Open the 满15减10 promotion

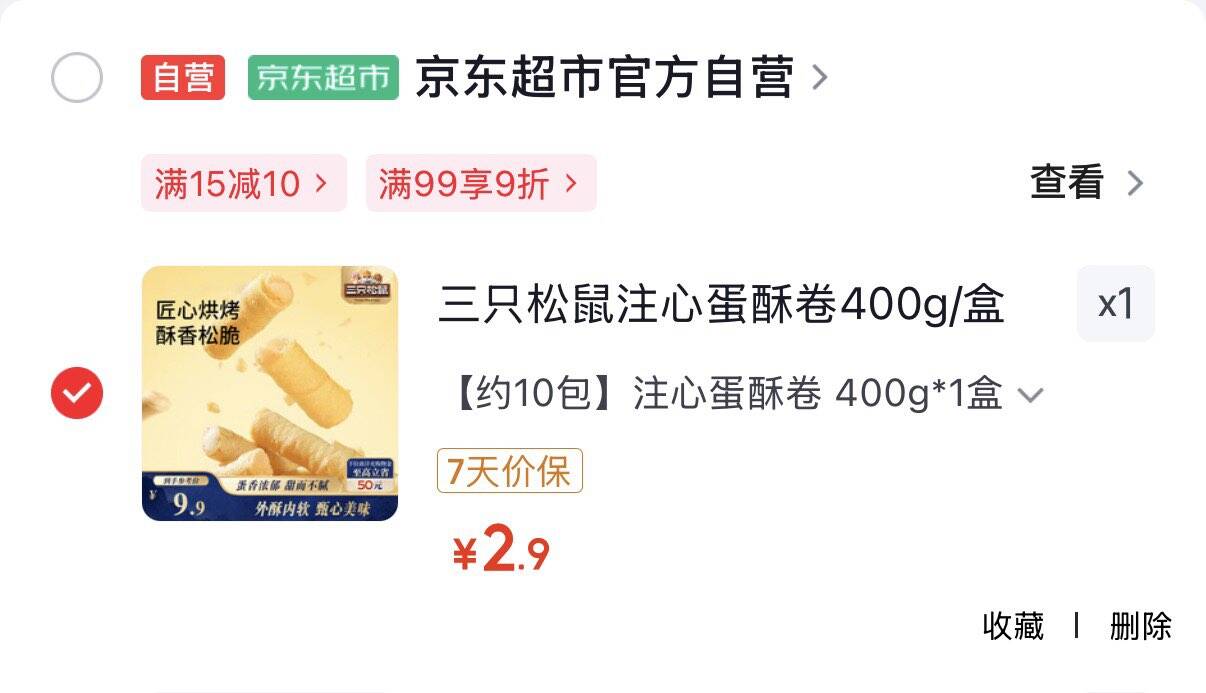(243, 183)
